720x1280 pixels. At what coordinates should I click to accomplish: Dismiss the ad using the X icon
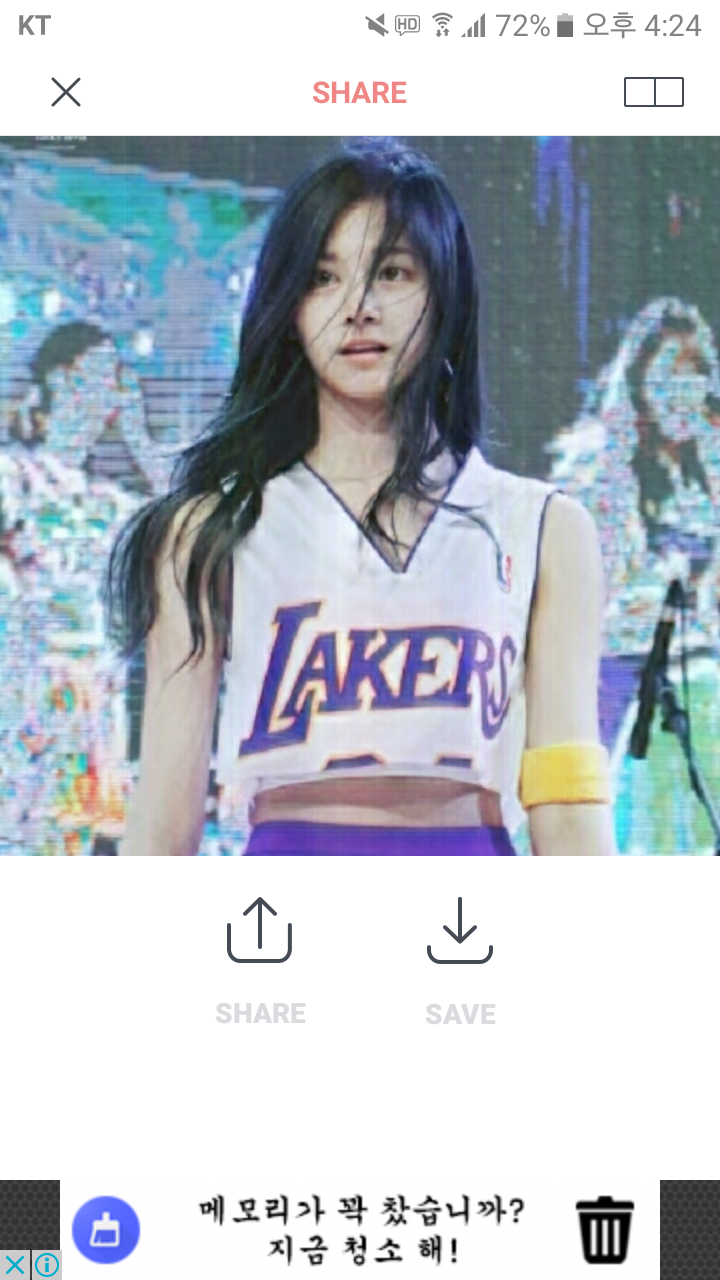point(15,1265)
